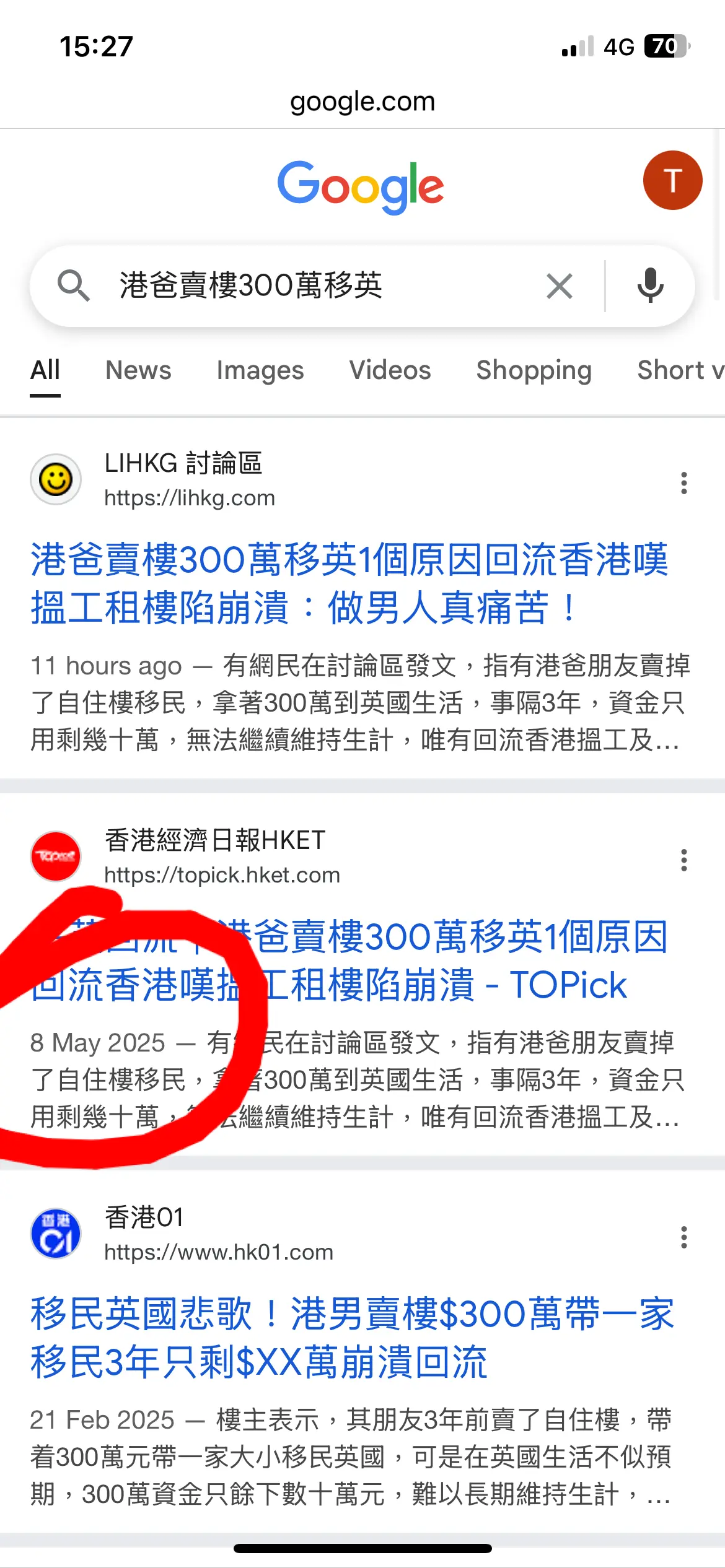Open more options for 香港經濟日報HKET result
725x1568 pixels.
683,860
